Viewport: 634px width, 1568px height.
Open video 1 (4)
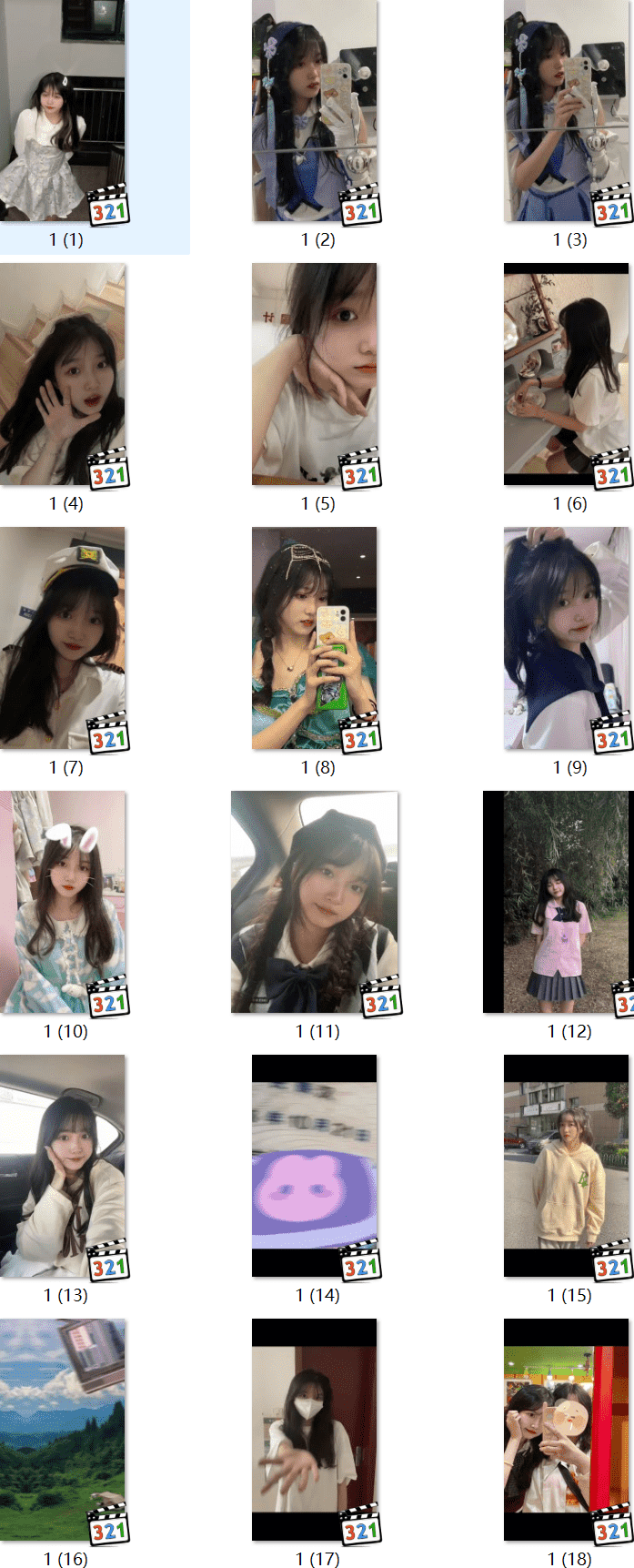63,374
